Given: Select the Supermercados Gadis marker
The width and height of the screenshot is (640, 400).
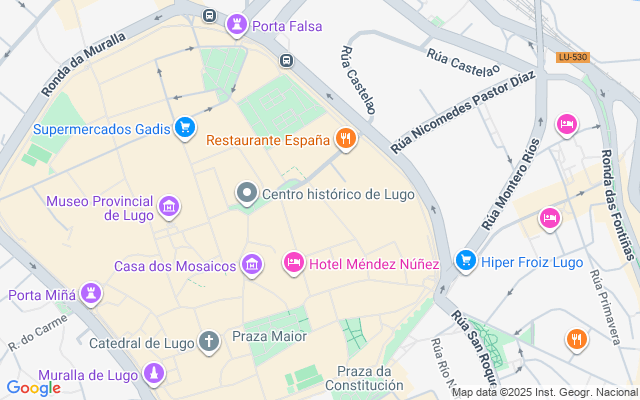Looking at the screenshot, I should 184,127.
